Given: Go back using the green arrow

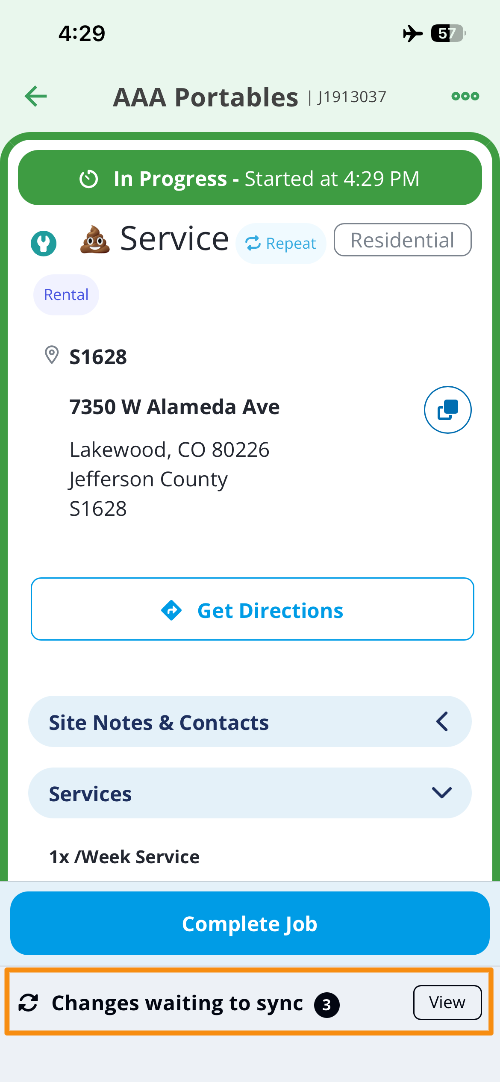Looking at the screenshot, I should (x=36, y=97).
